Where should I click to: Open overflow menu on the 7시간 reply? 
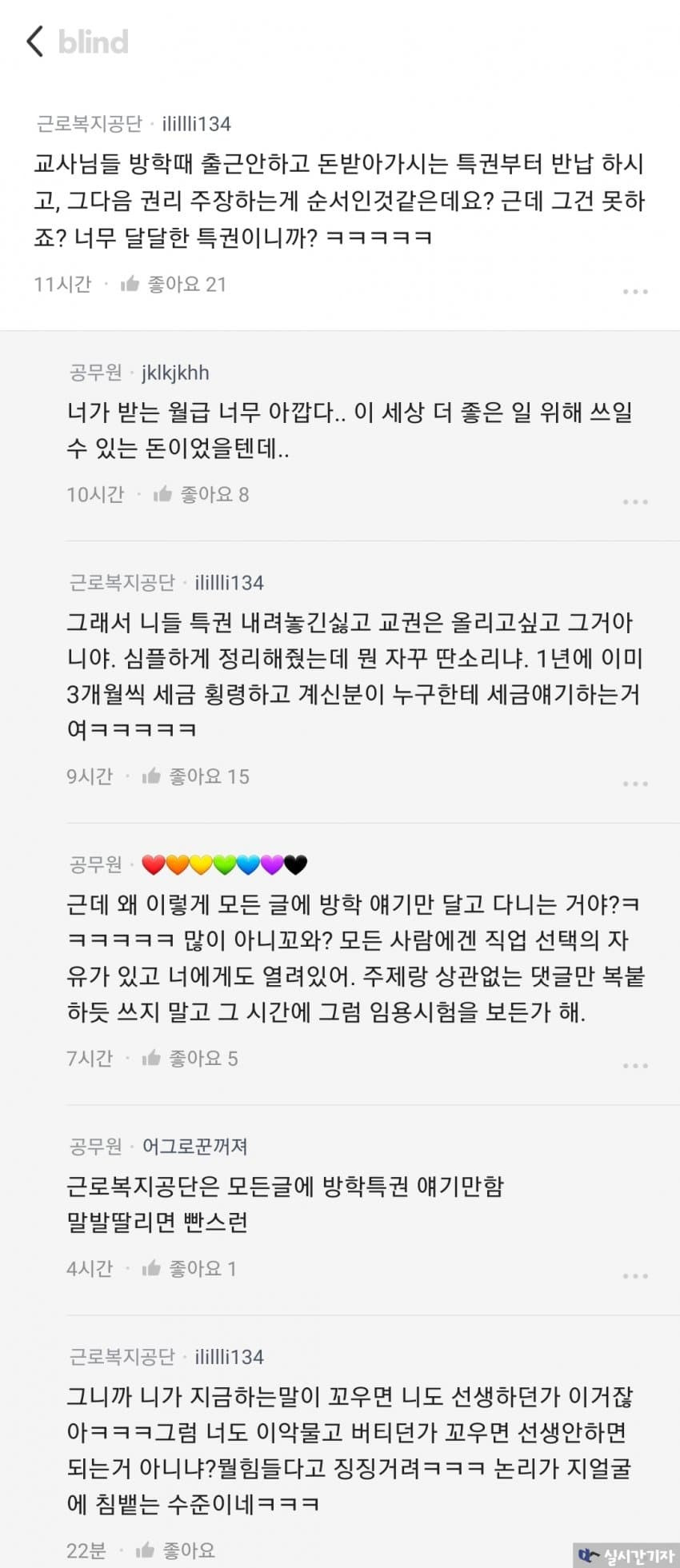[635, 1066]
